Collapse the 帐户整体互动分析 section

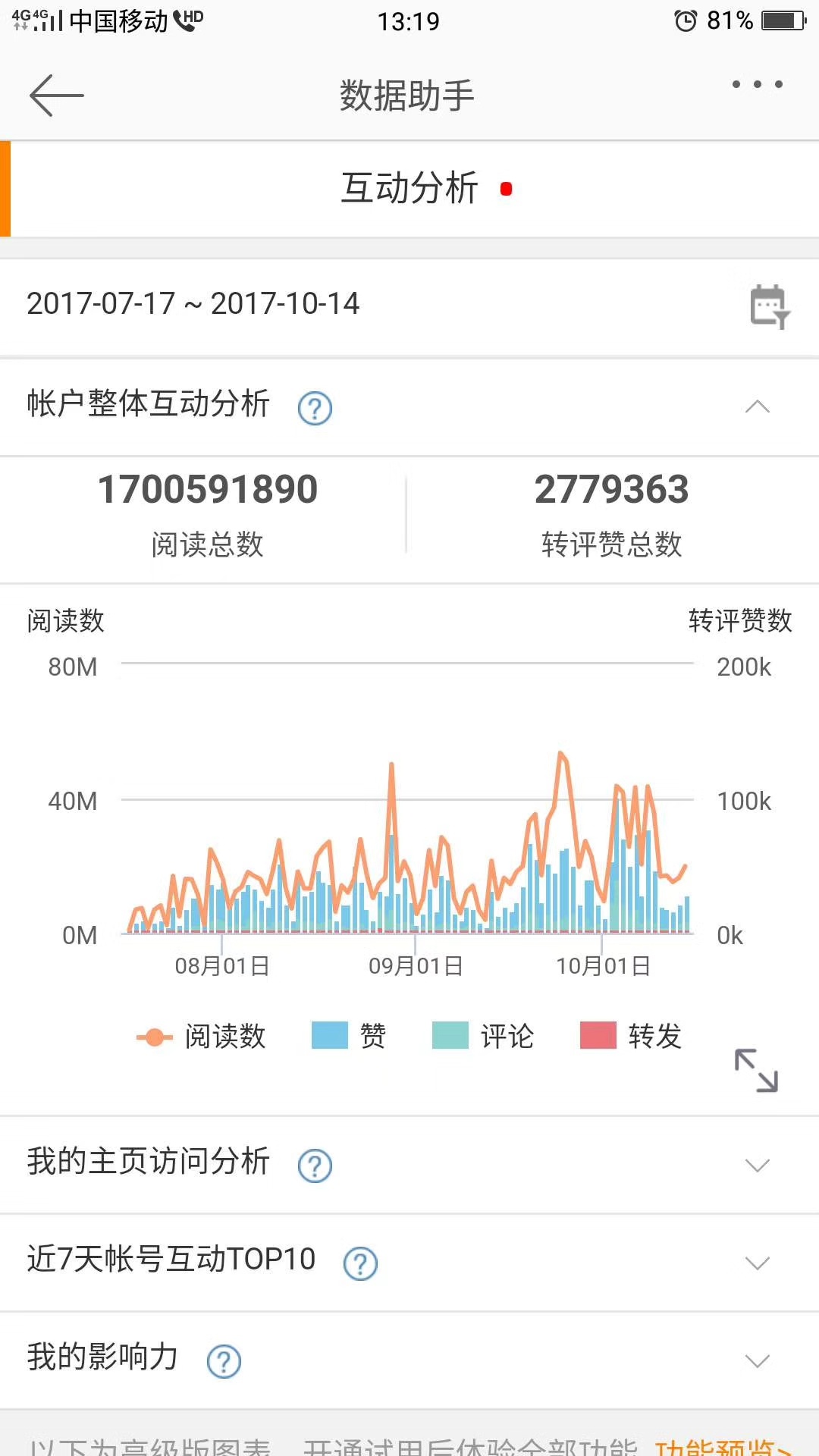(757, 406)
